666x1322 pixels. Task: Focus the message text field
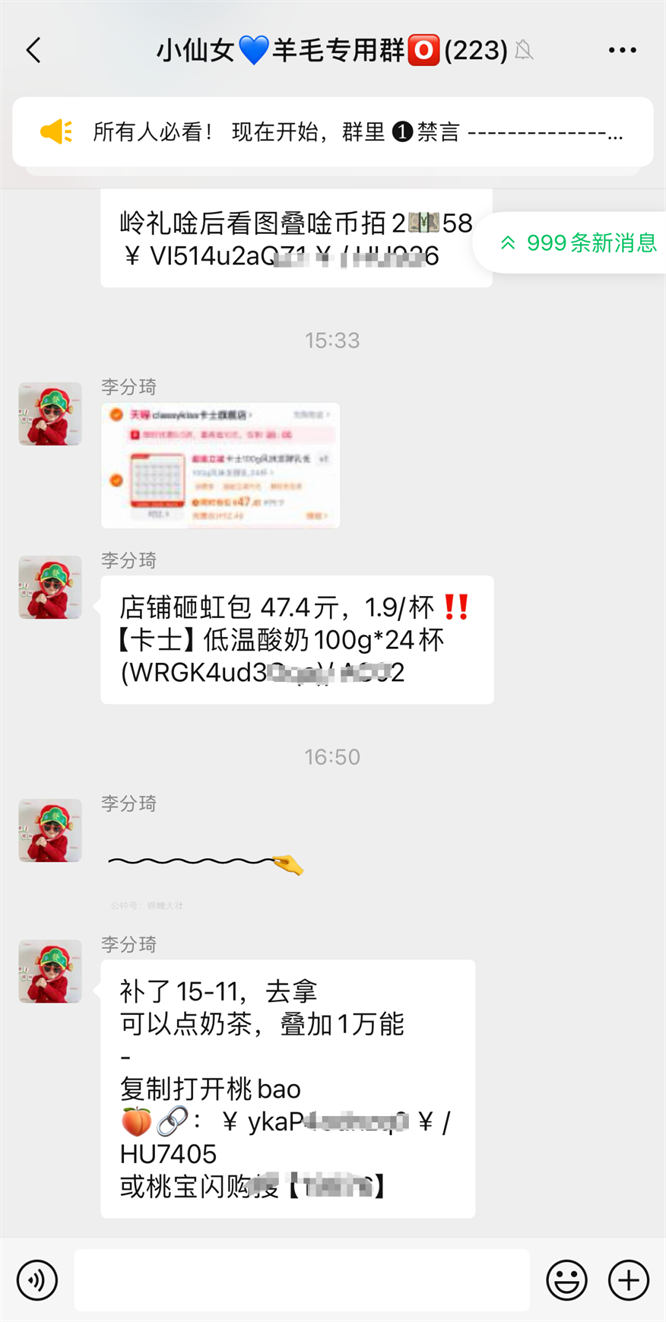(300, 1279)
